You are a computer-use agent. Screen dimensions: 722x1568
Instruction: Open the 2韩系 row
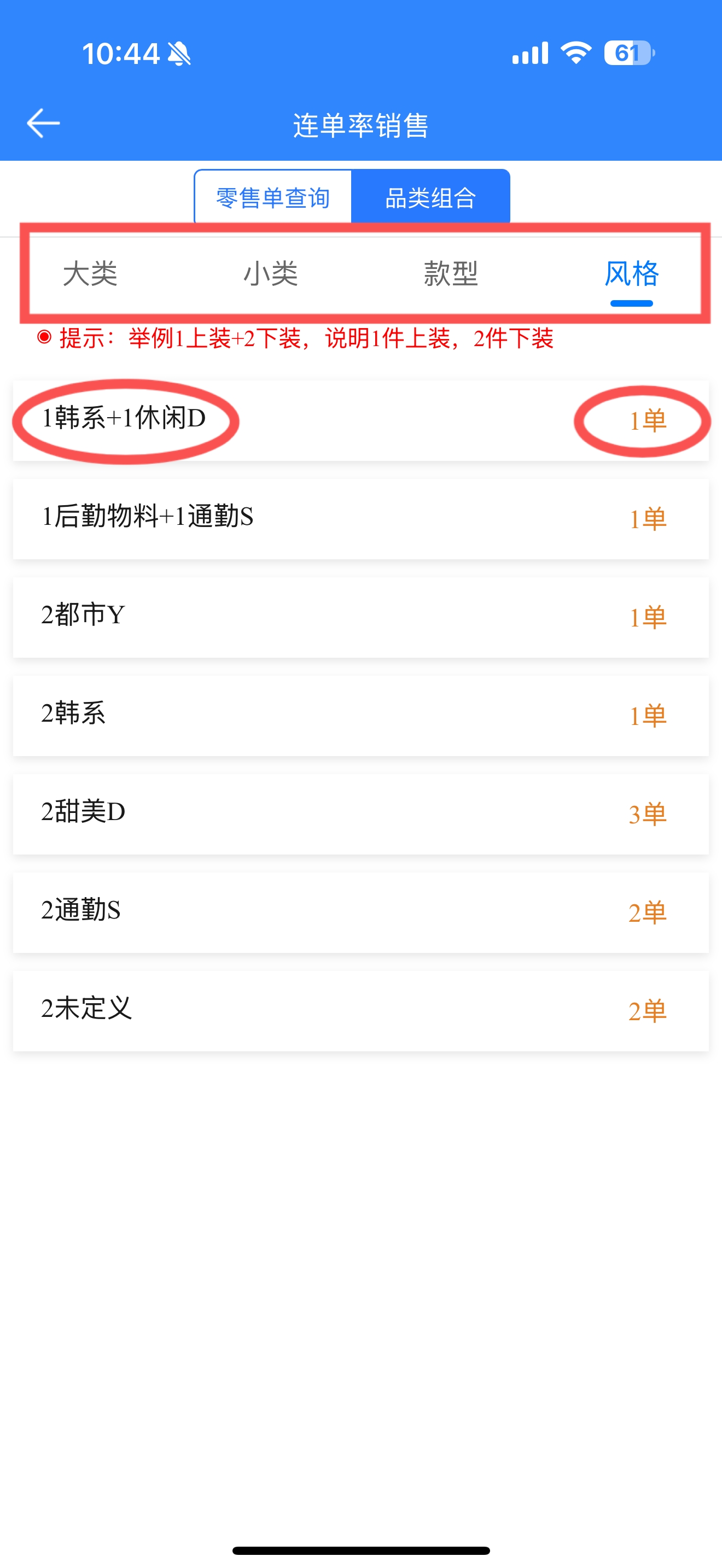(x=361, y=716)
